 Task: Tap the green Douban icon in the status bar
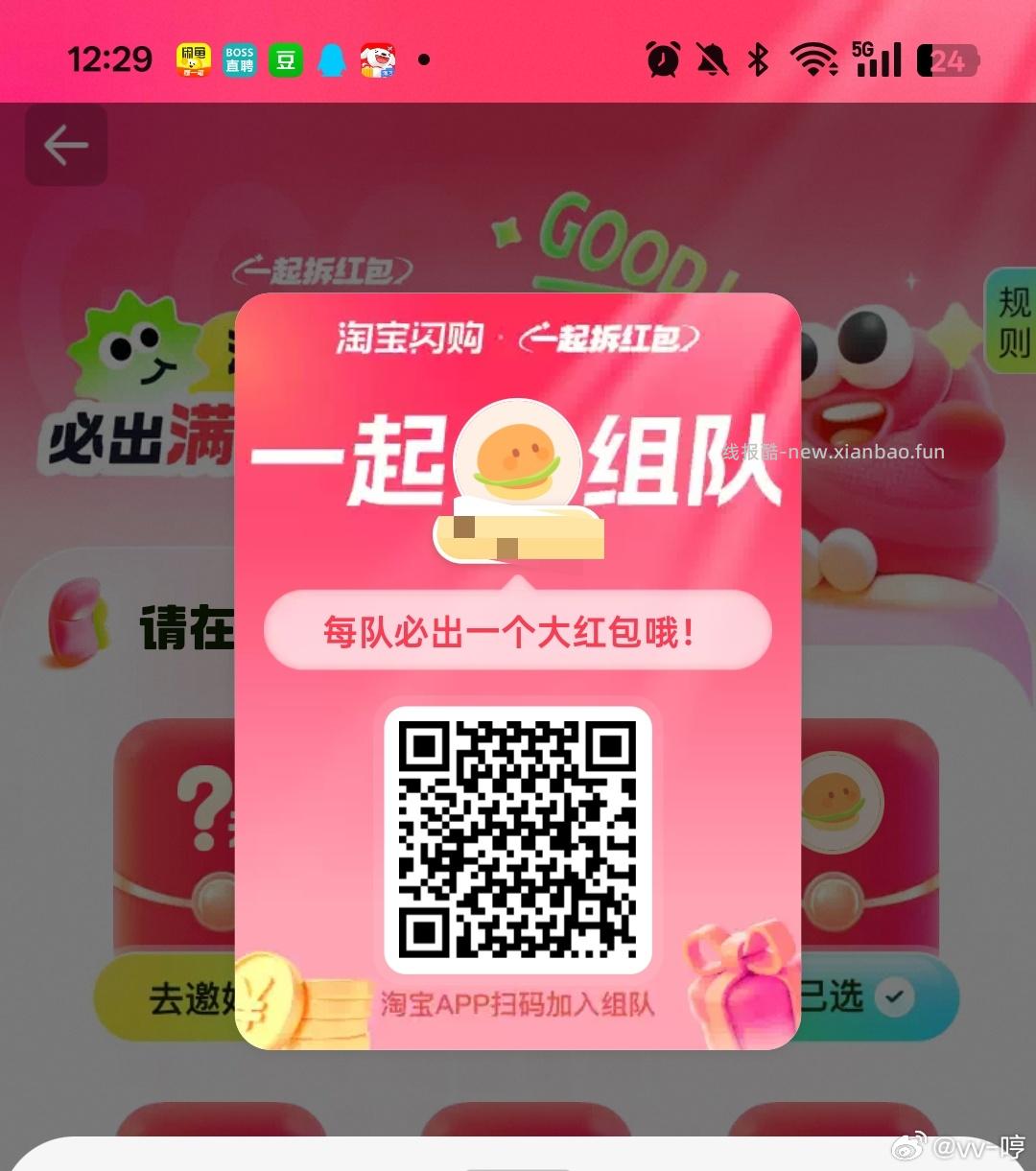(x=285, y=59)
